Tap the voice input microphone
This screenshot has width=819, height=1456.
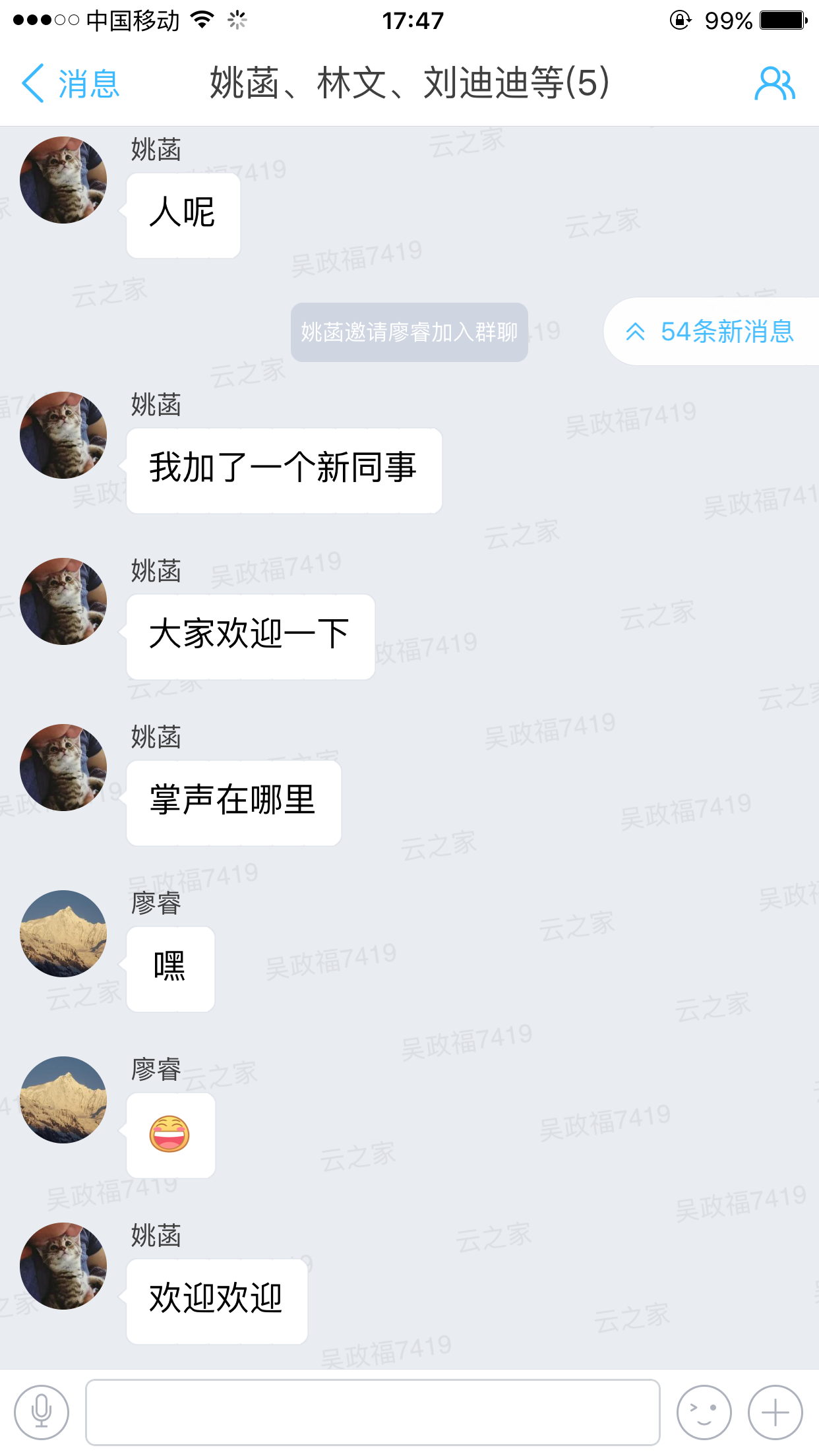(x=42, y=1412)
